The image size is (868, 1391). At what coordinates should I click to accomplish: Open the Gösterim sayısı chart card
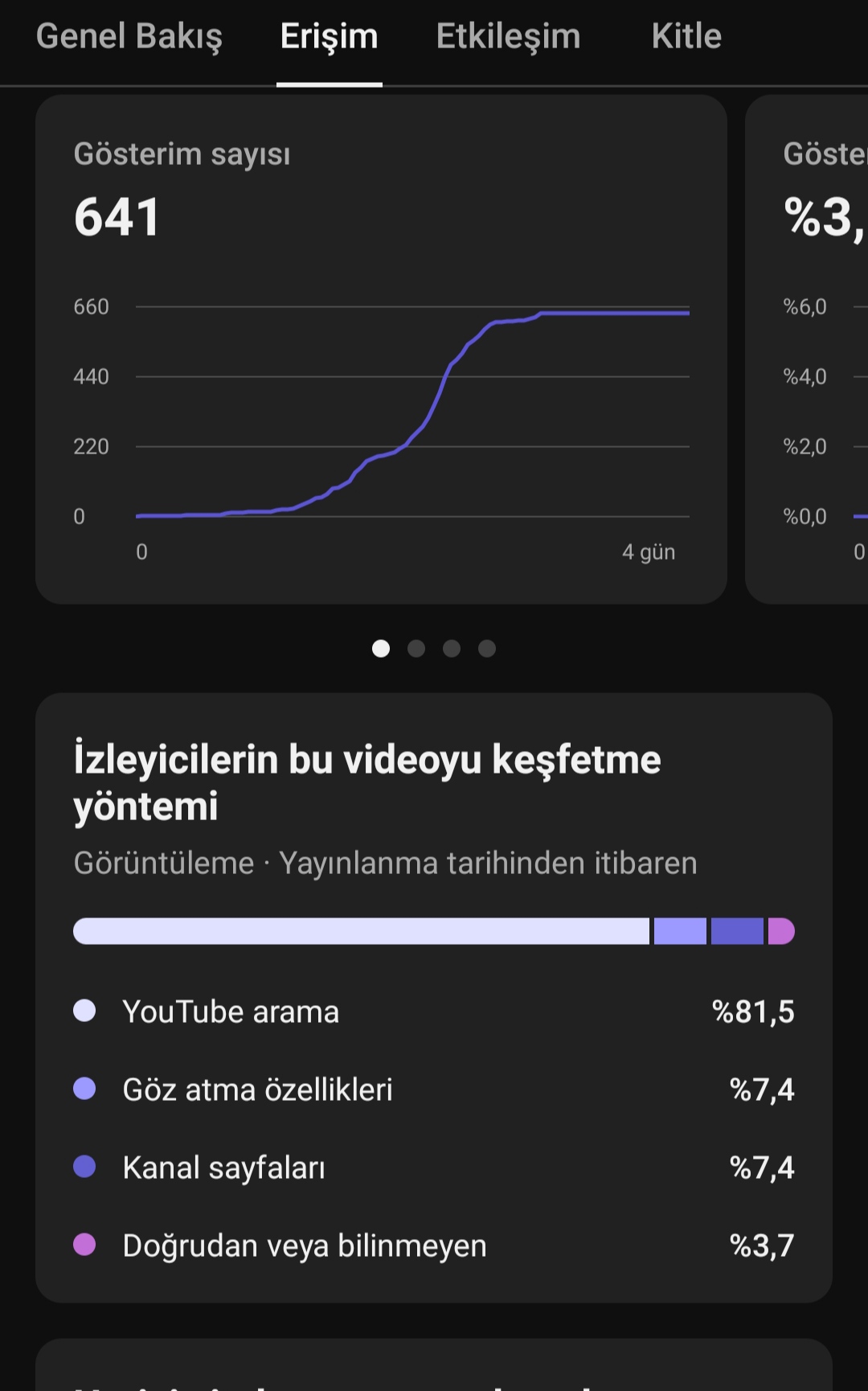[x=381, y=349]
